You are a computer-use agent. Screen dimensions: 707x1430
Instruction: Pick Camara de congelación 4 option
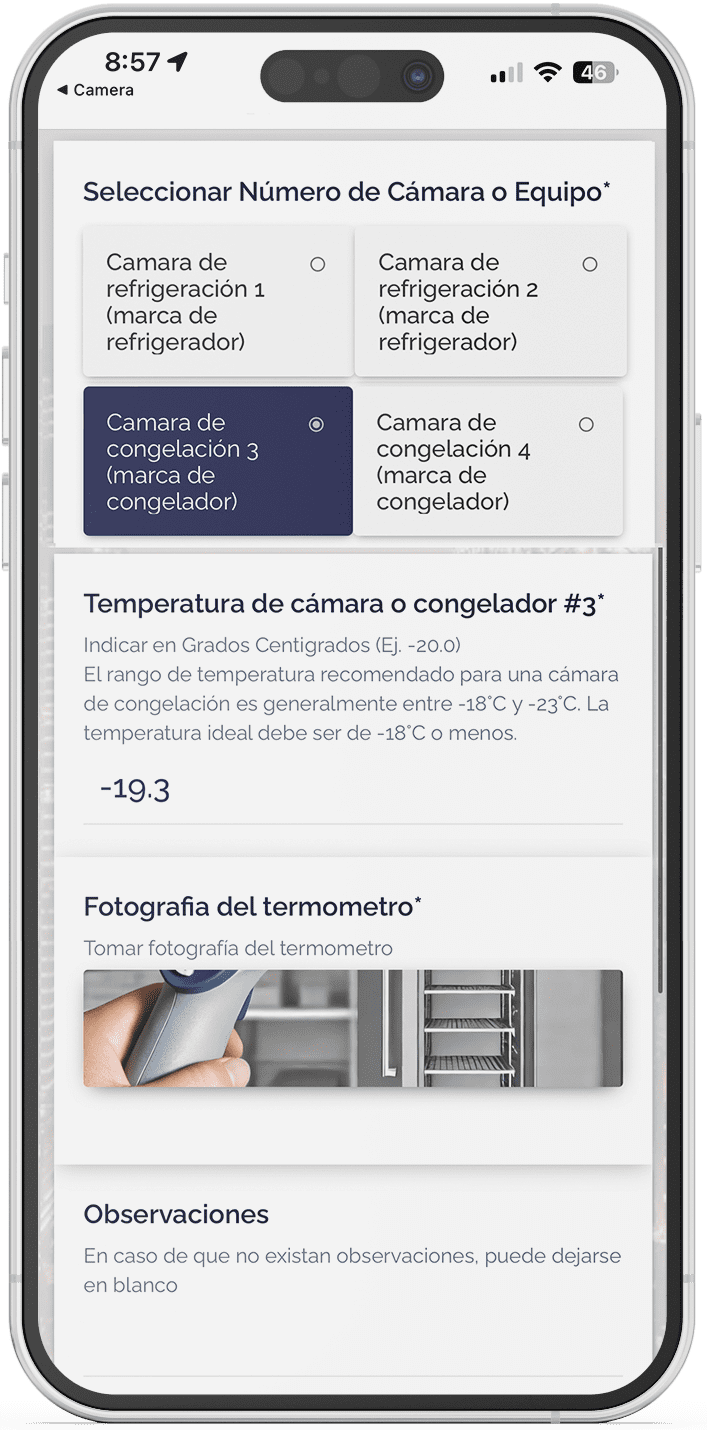pos(488,461)
